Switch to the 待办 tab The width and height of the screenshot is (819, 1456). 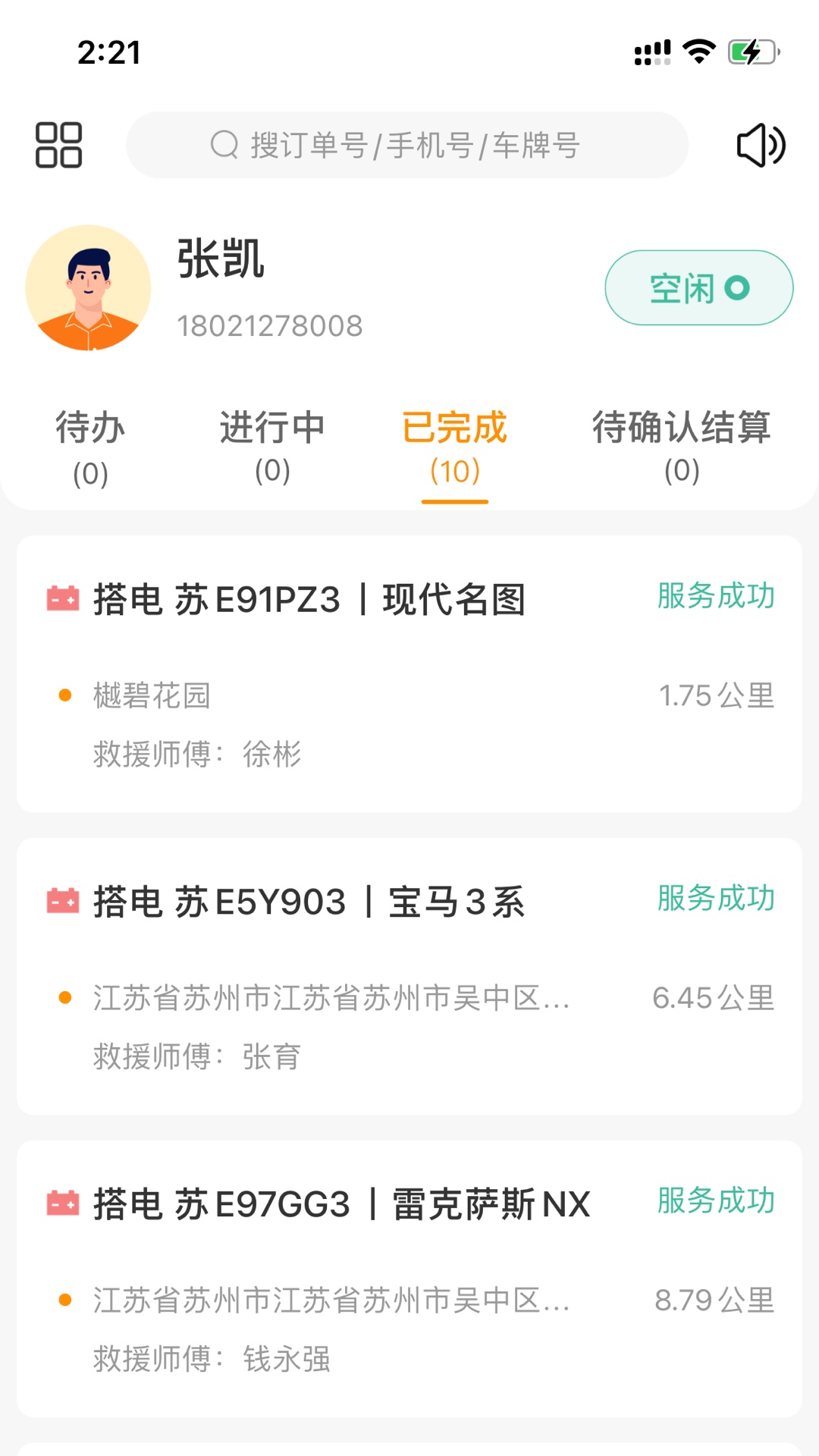pos(90,447)
